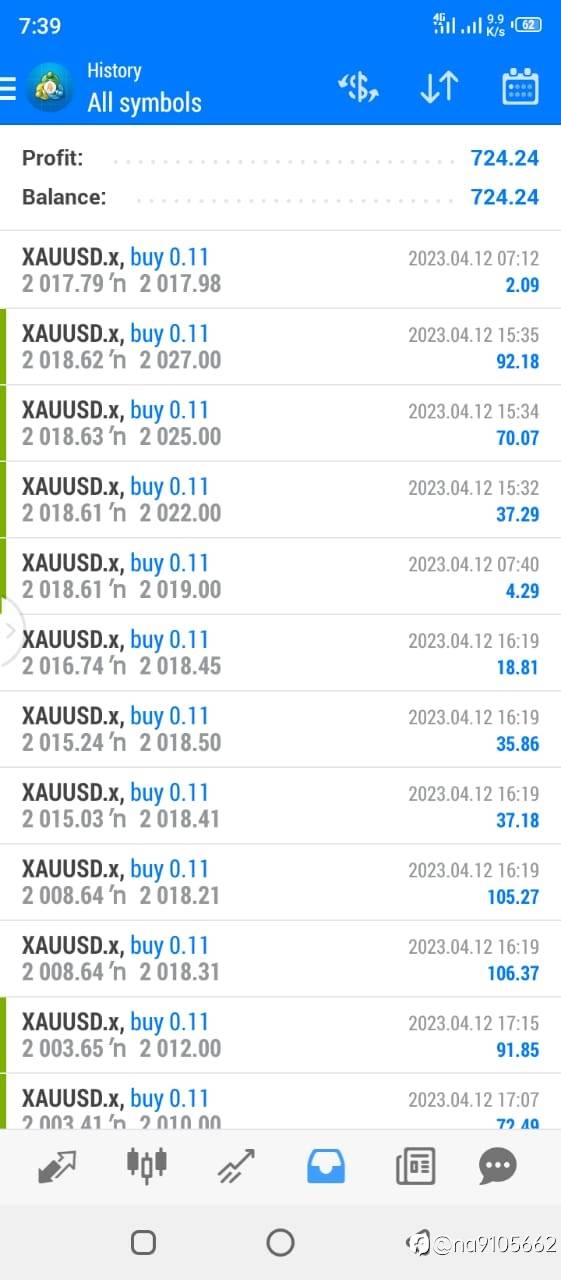This screenshot has width=561, height=1280.
Task: Open the Messages chat tab
Action: coord(497,1166)
